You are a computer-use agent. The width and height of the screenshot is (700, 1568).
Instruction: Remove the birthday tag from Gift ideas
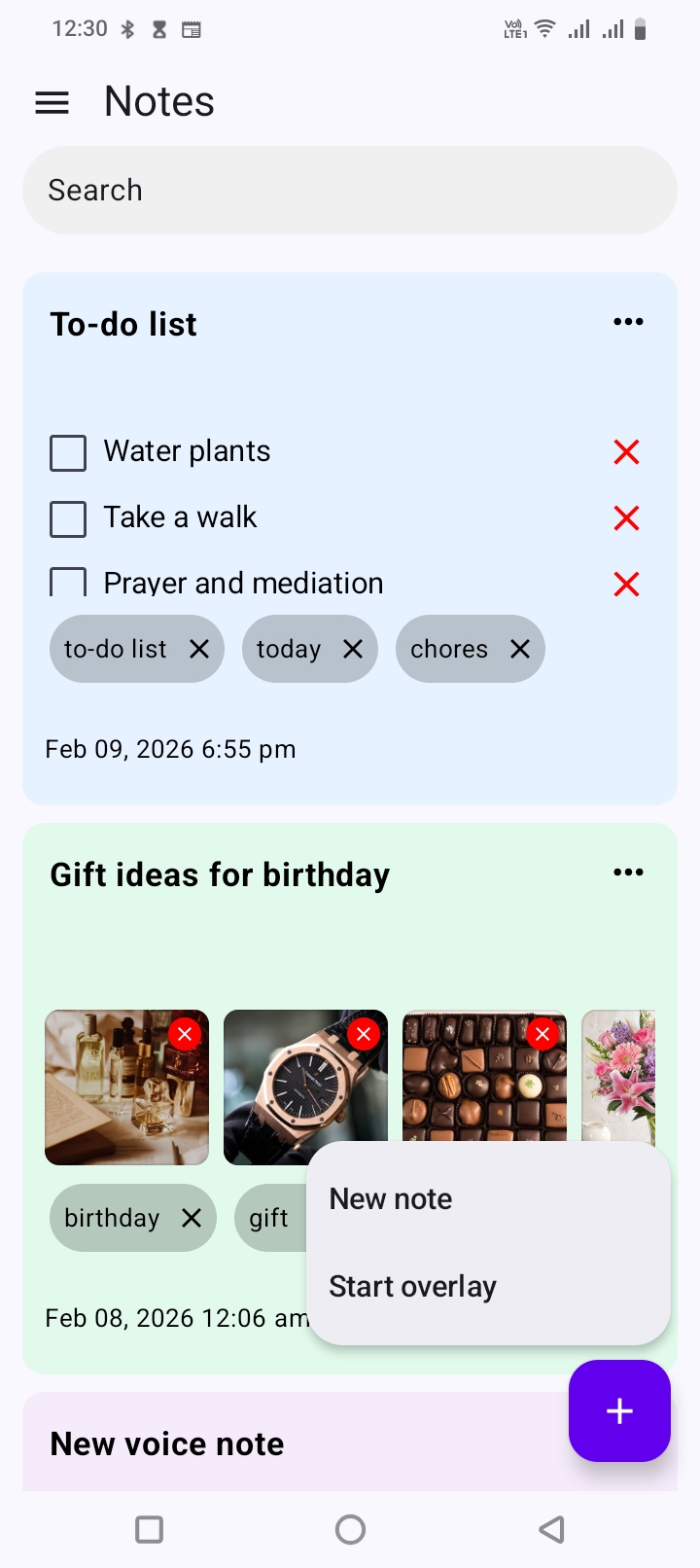click(x=191, y=1217)
